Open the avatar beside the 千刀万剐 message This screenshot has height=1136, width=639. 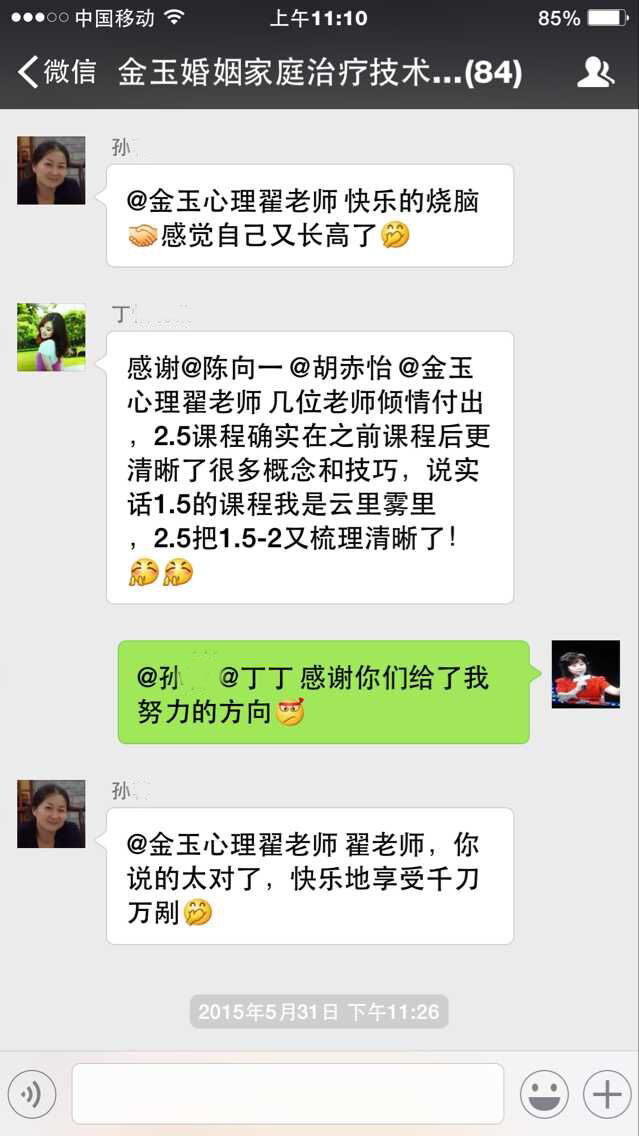point(51,814)
